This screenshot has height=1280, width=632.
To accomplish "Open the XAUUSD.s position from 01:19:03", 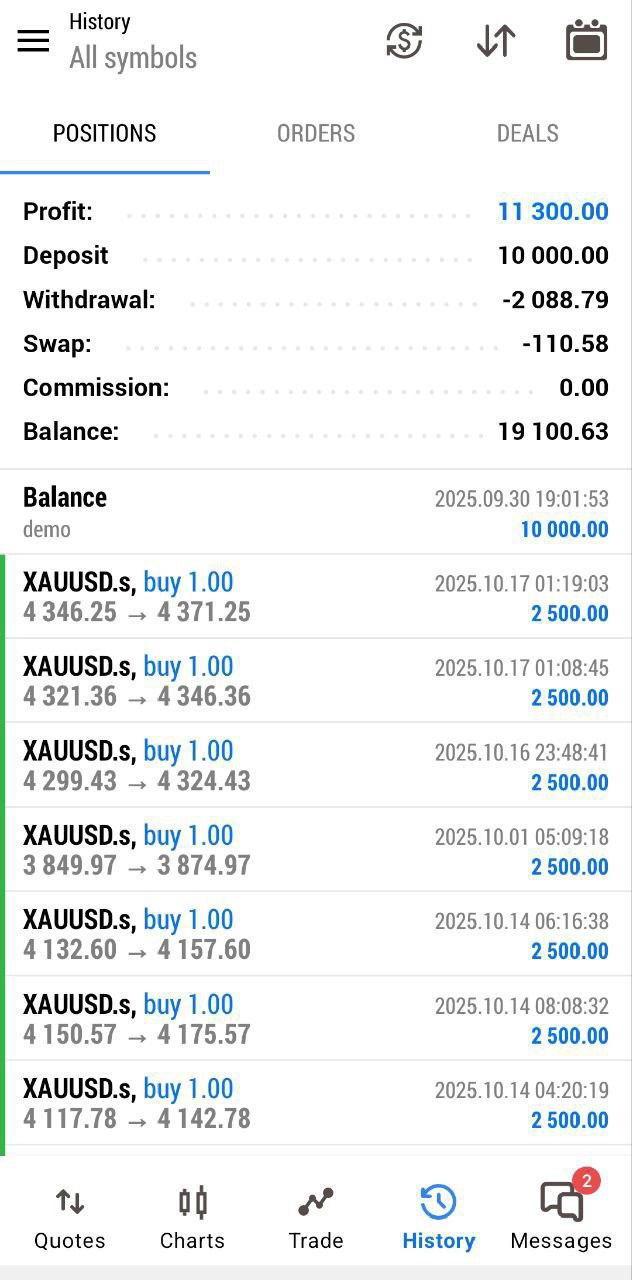I will point(316,597).
